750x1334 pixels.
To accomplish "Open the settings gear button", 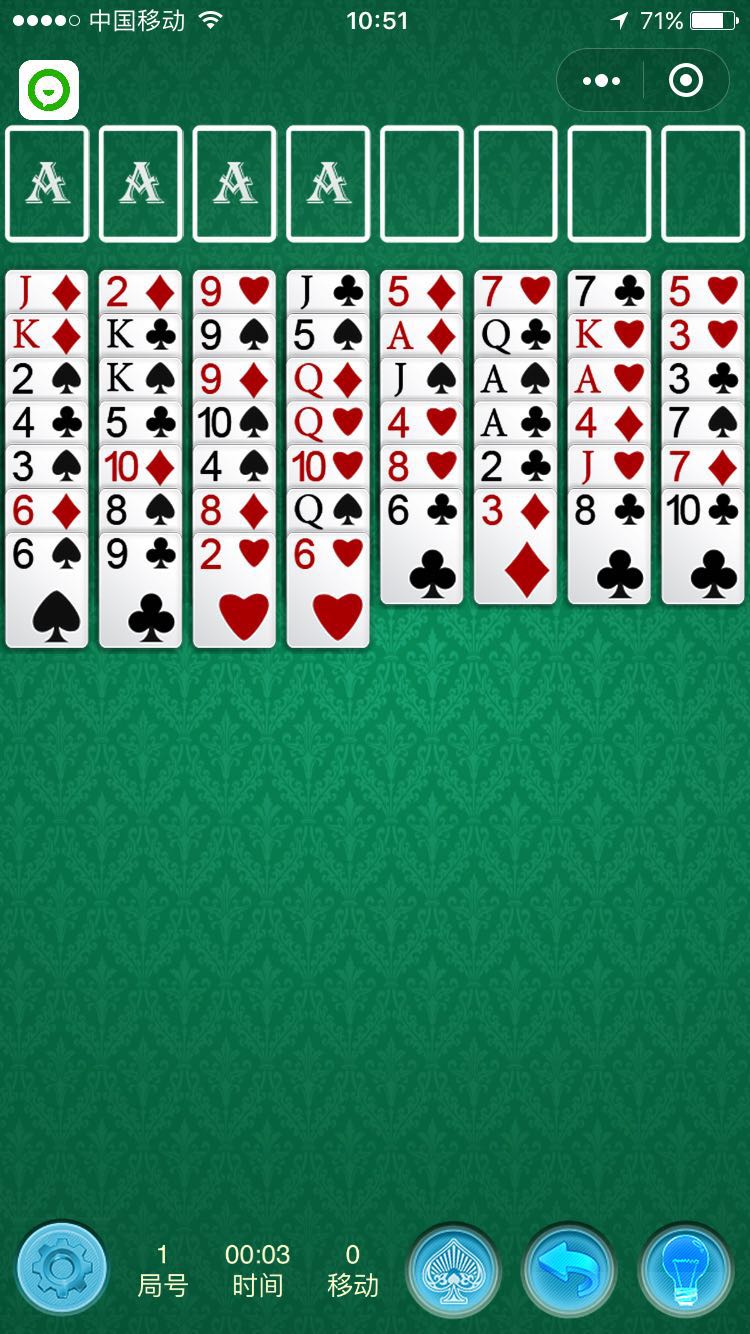I will tap(61, 1269).
